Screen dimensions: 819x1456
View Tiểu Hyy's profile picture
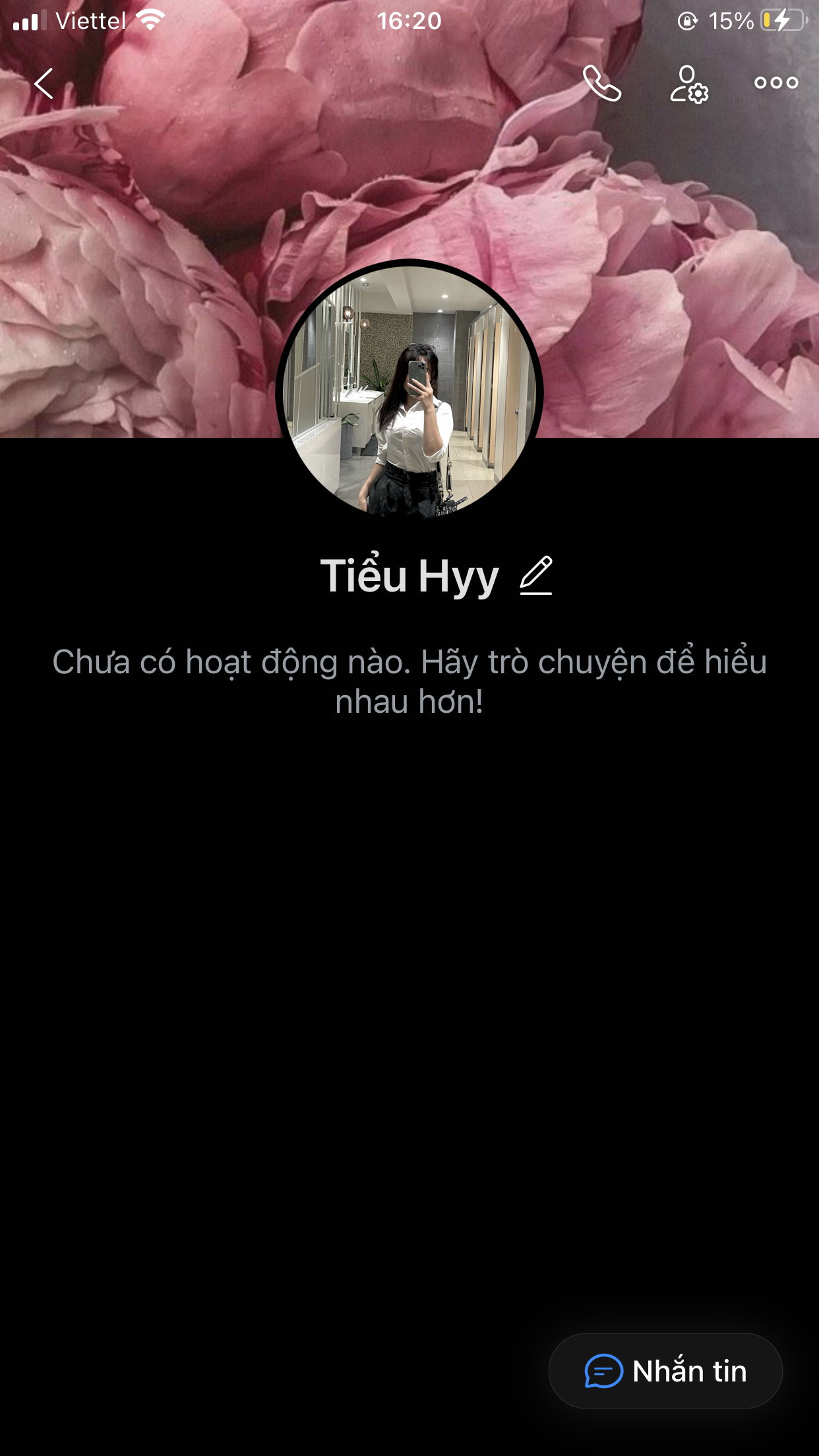(409, 393)
